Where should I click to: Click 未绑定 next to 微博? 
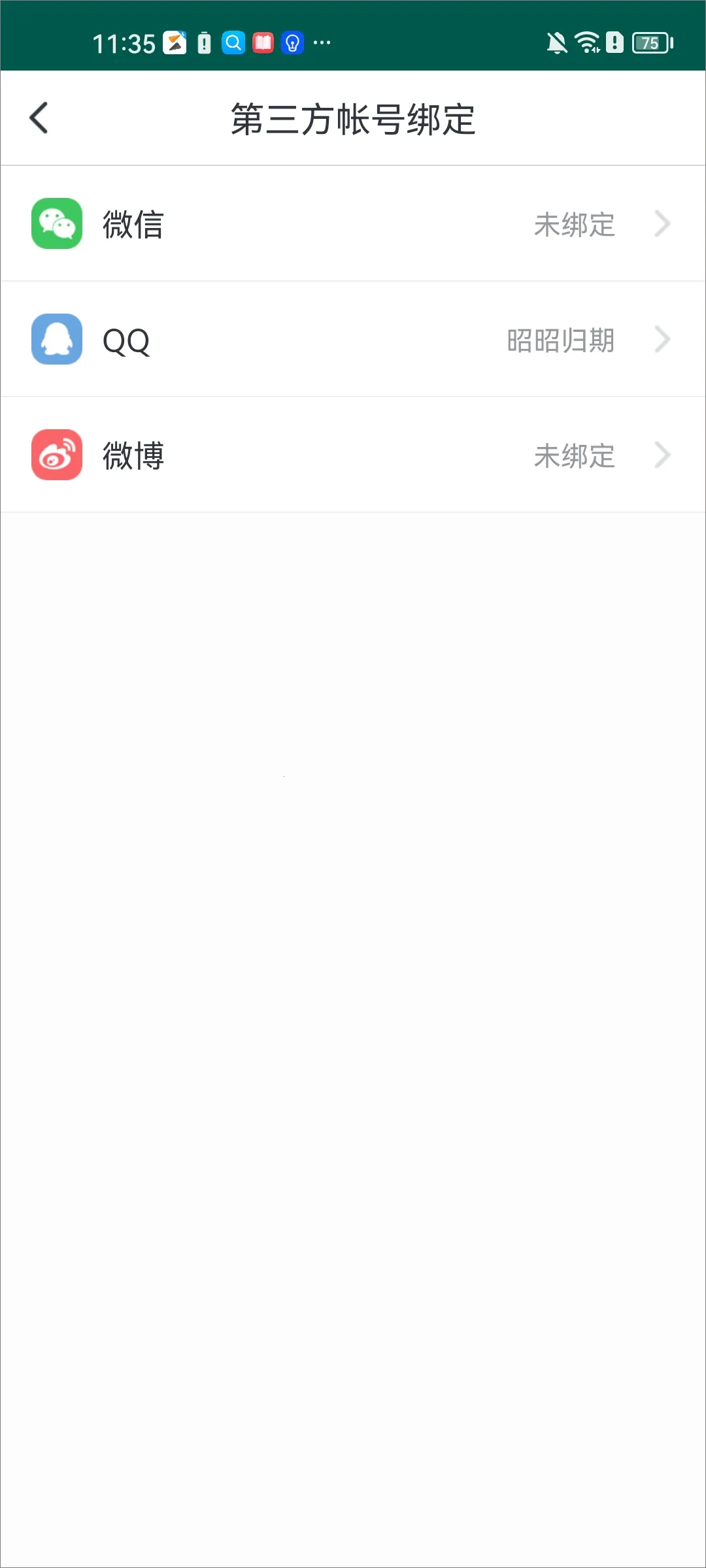click(575, 456)
